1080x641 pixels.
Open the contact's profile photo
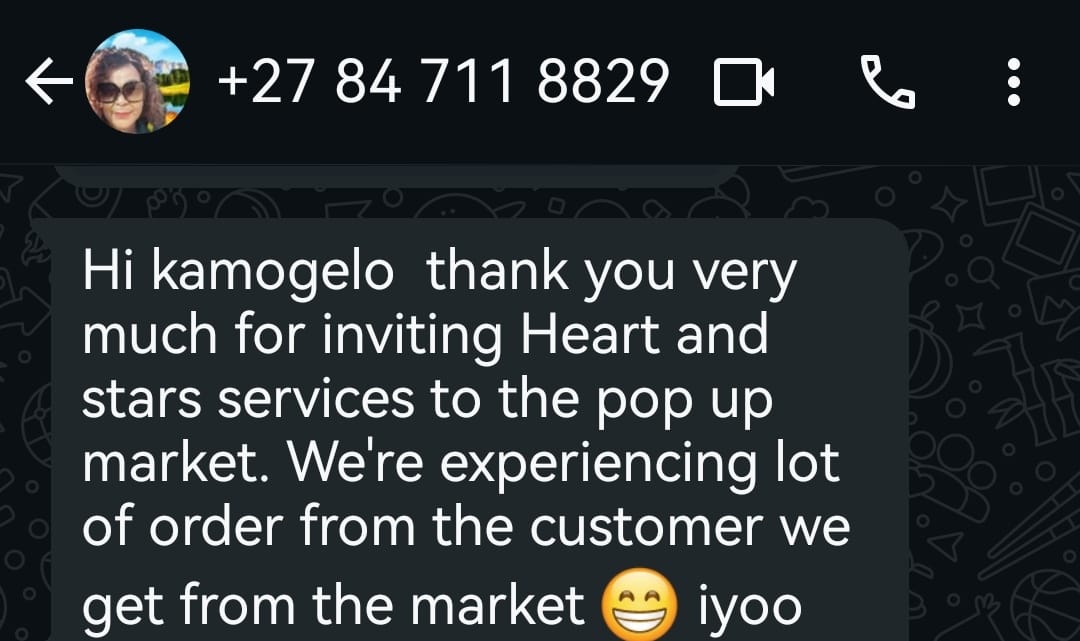pyautogui.click(x=137, y=82)
